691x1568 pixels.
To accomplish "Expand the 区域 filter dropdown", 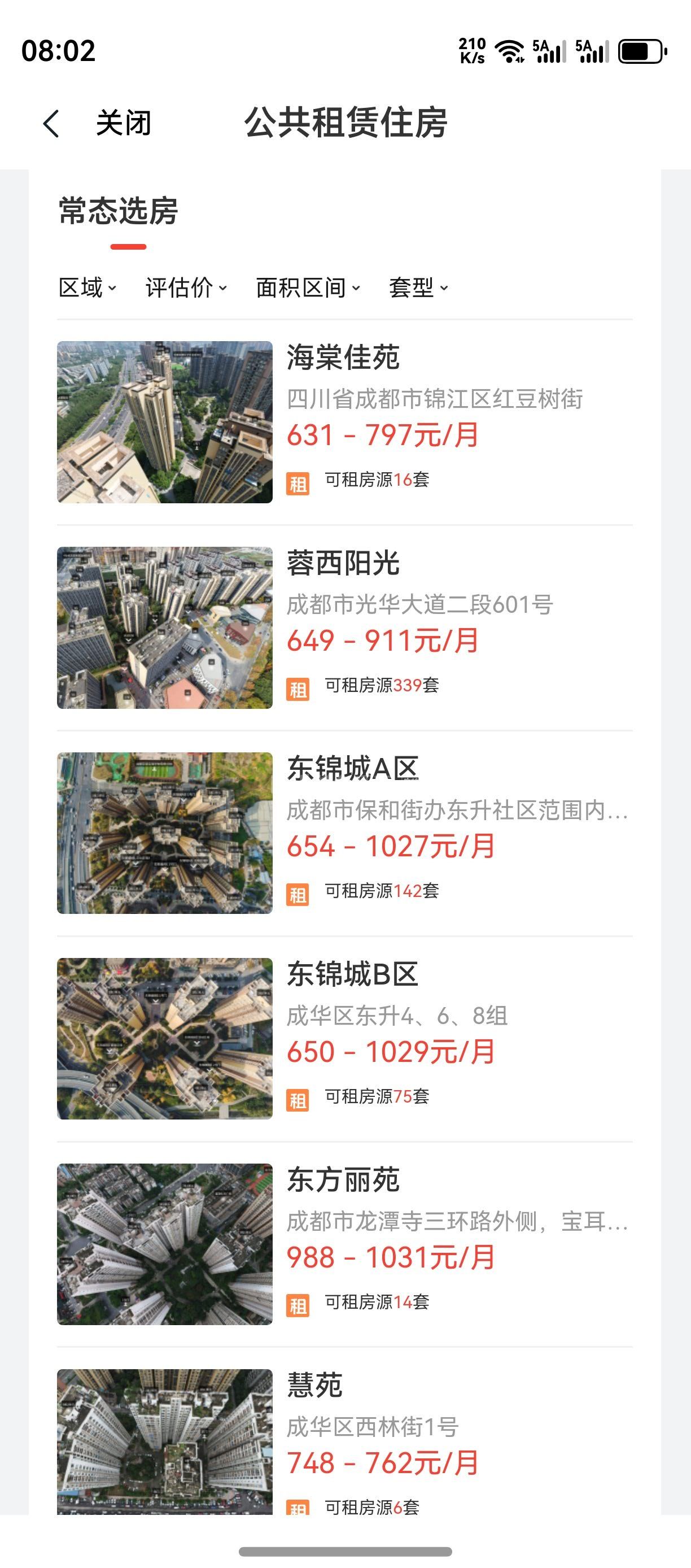I will 87,288.
